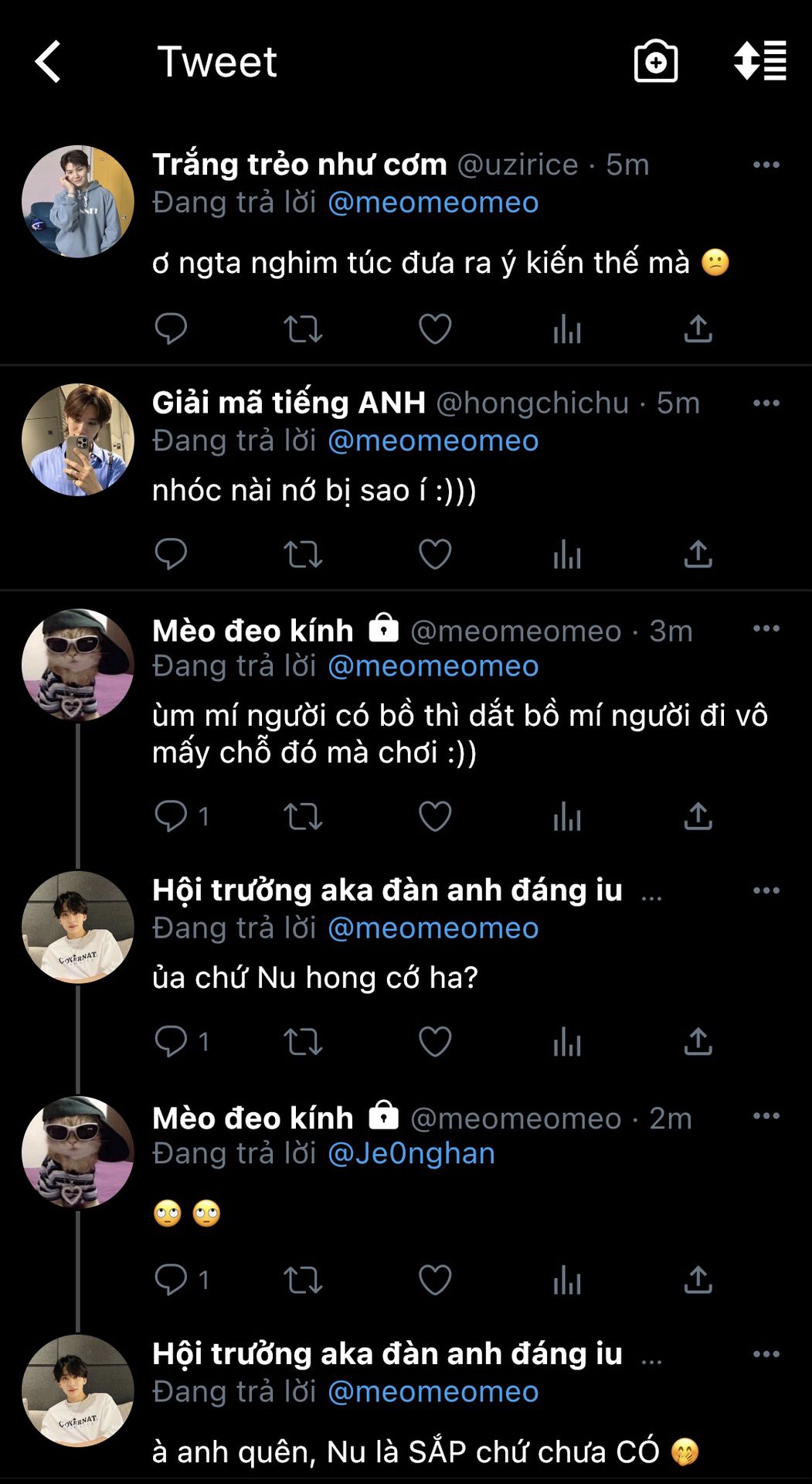The height and width of the screenshot is (1484, 812).
Task: Open more options on @uzirice's tweet
Action: pyautogui.click(x=766, y=165)
